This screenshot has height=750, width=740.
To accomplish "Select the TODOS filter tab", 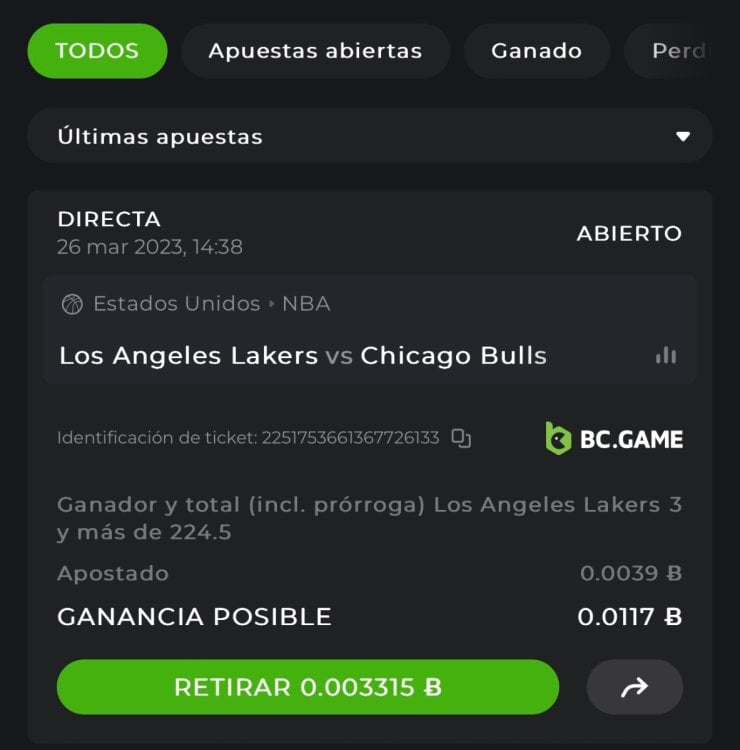I will tap(97, 51).
